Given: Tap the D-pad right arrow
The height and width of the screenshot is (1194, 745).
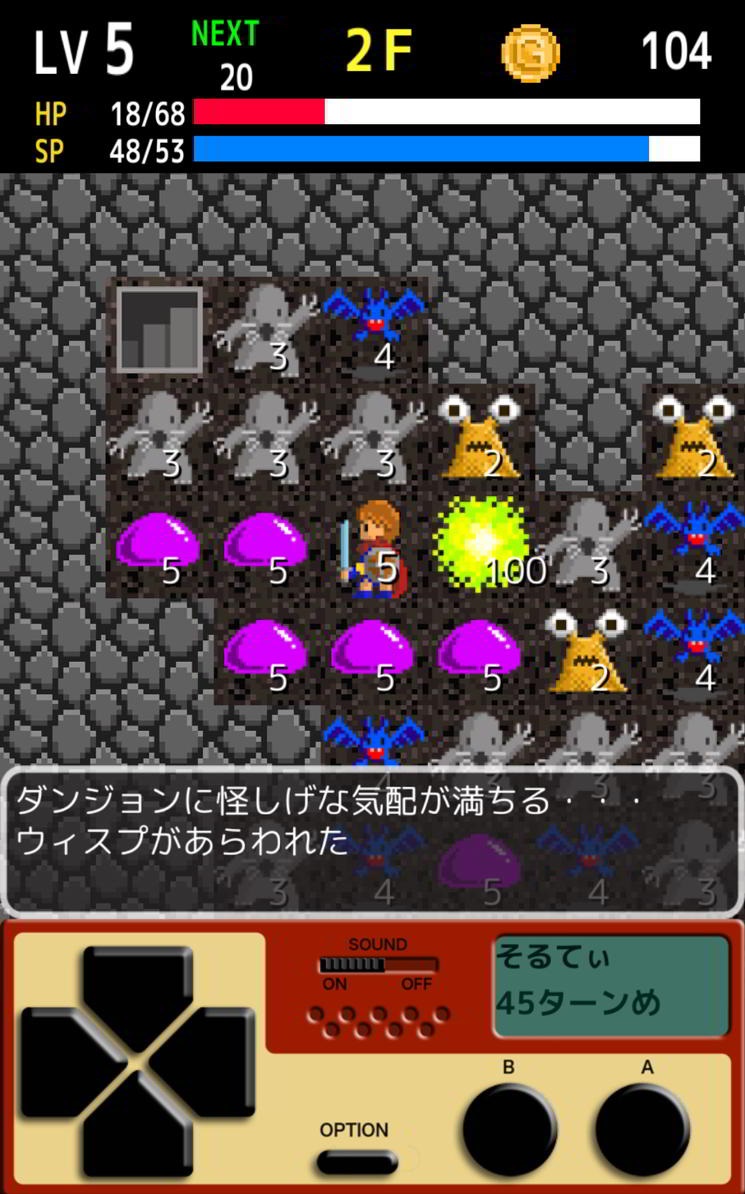Looking at the screenshot, I should click(x=208, y=1060).
